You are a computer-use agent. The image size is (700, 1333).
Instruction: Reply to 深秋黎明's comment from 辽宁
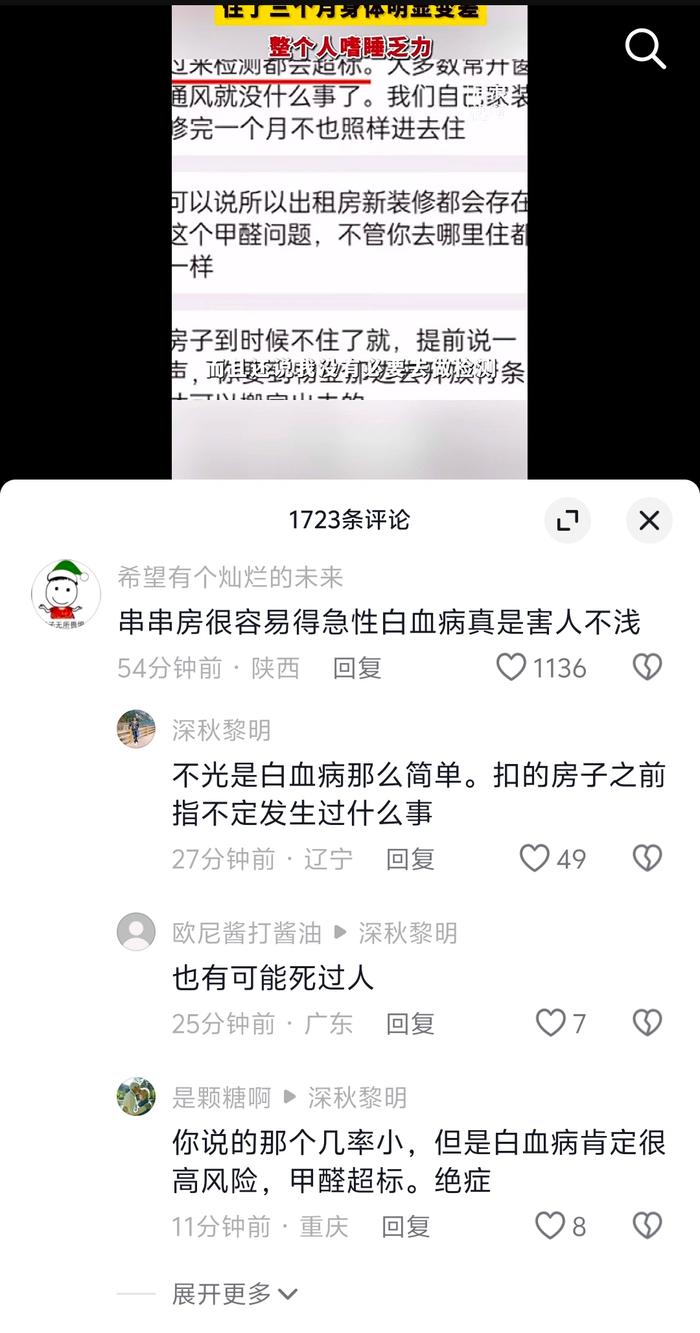click(410, 859)
